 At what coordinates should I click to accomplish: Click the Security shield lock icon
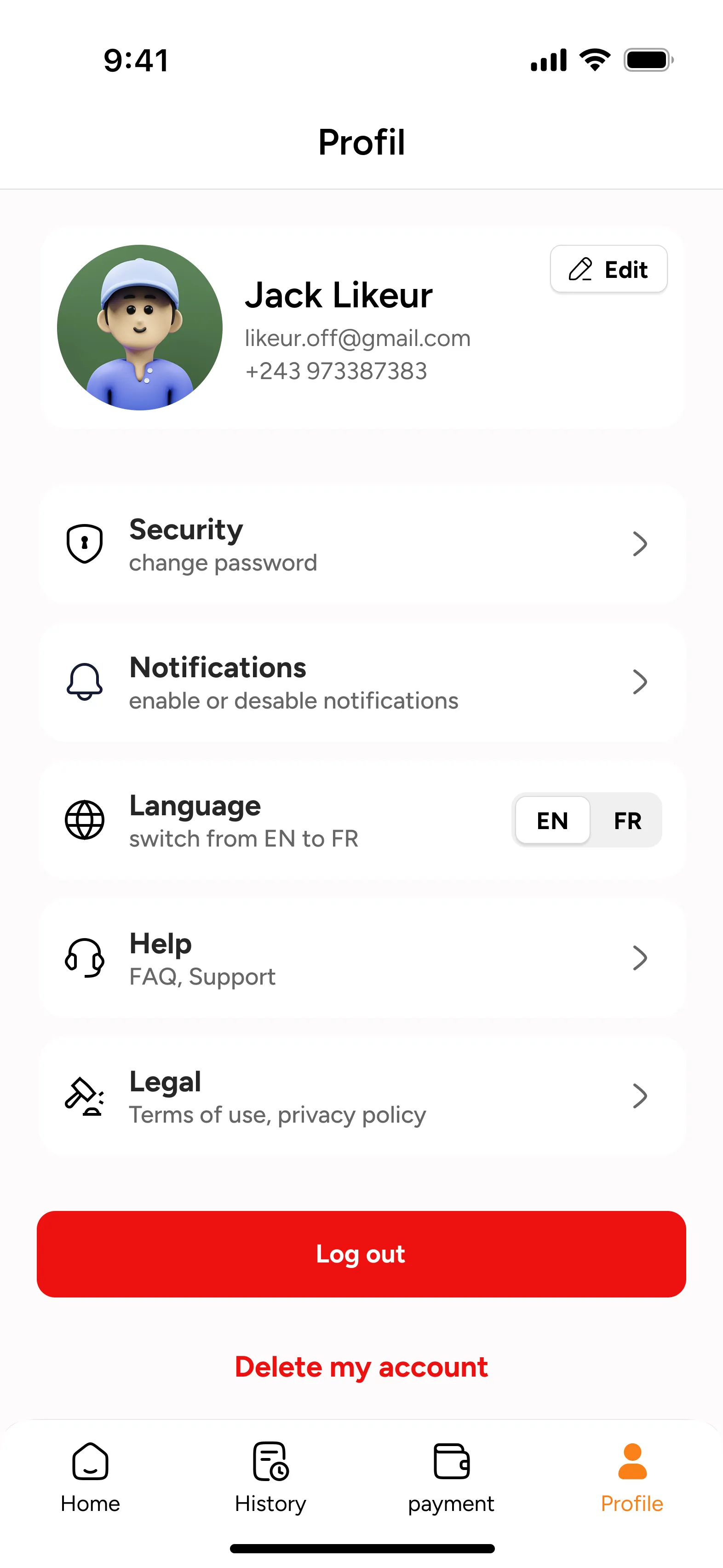(x=84, y=543)
